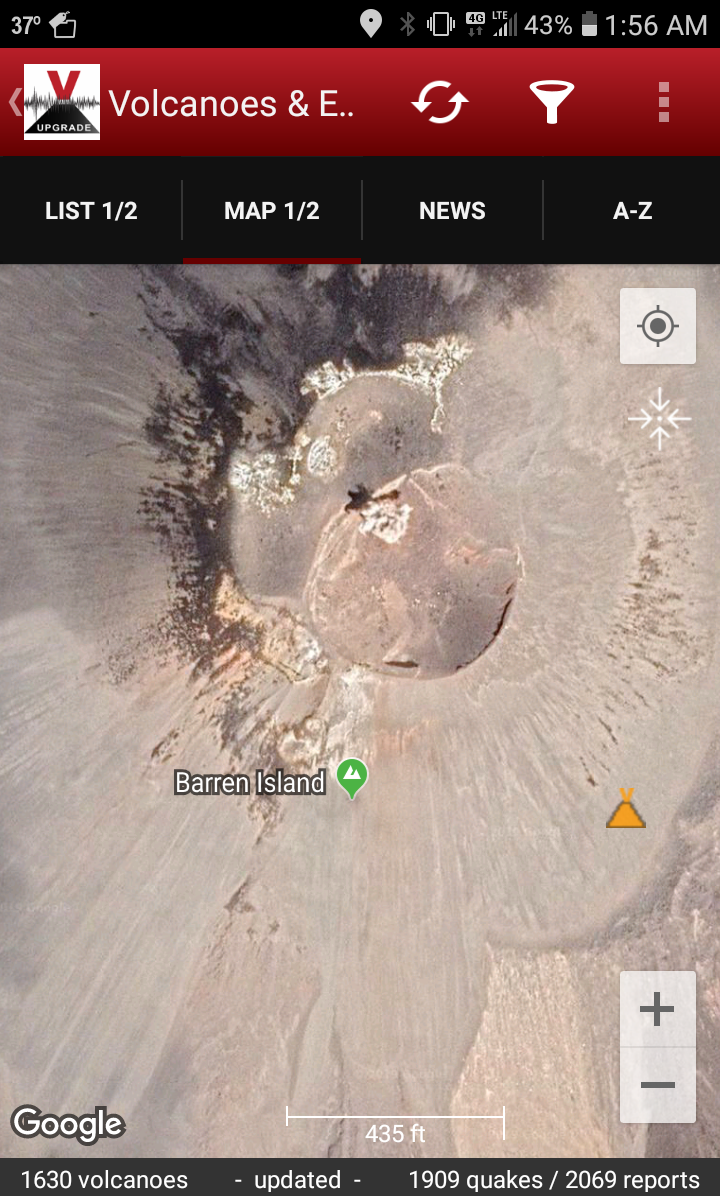
Task: Tap the converging-arrows map button
Action: [659, 420]
